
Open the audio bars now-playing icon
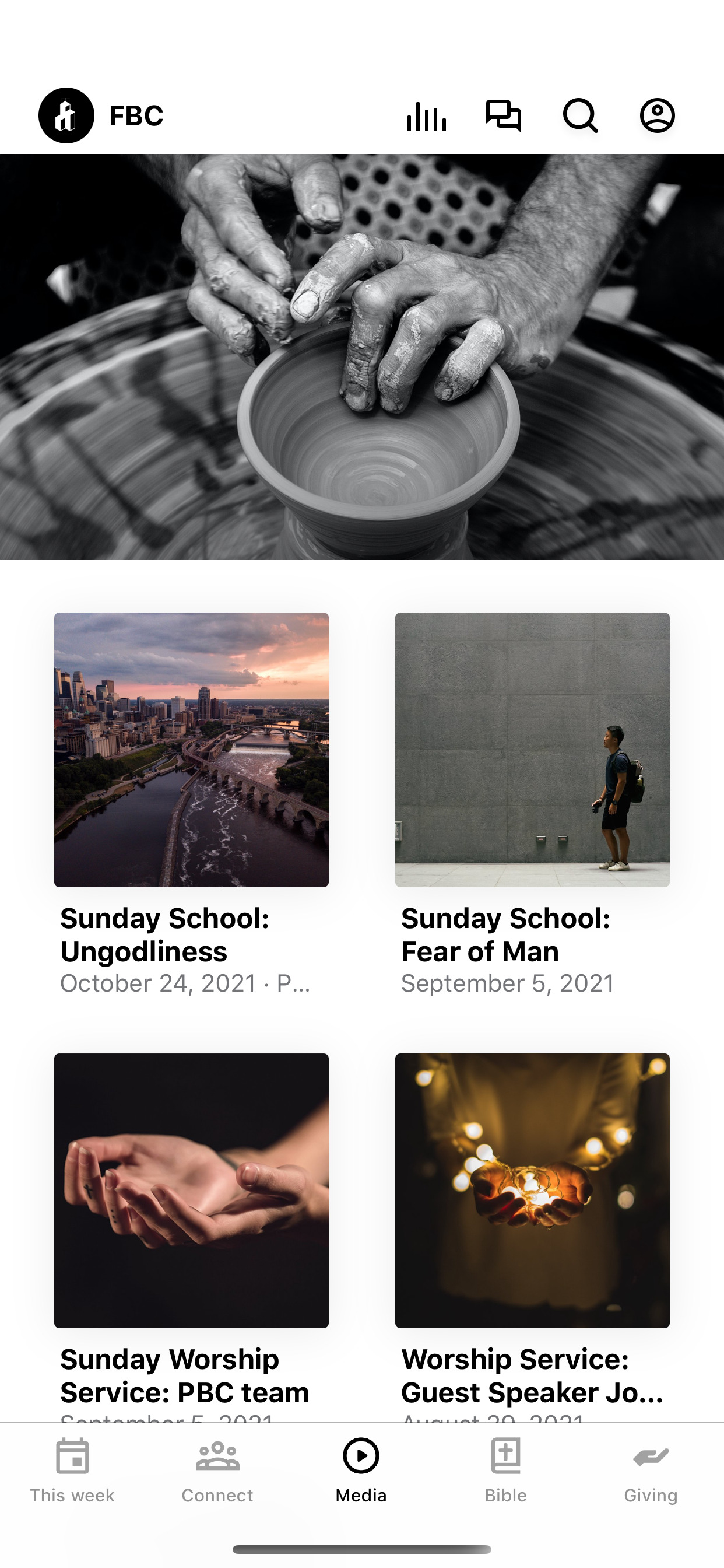(x=427, y=116)
